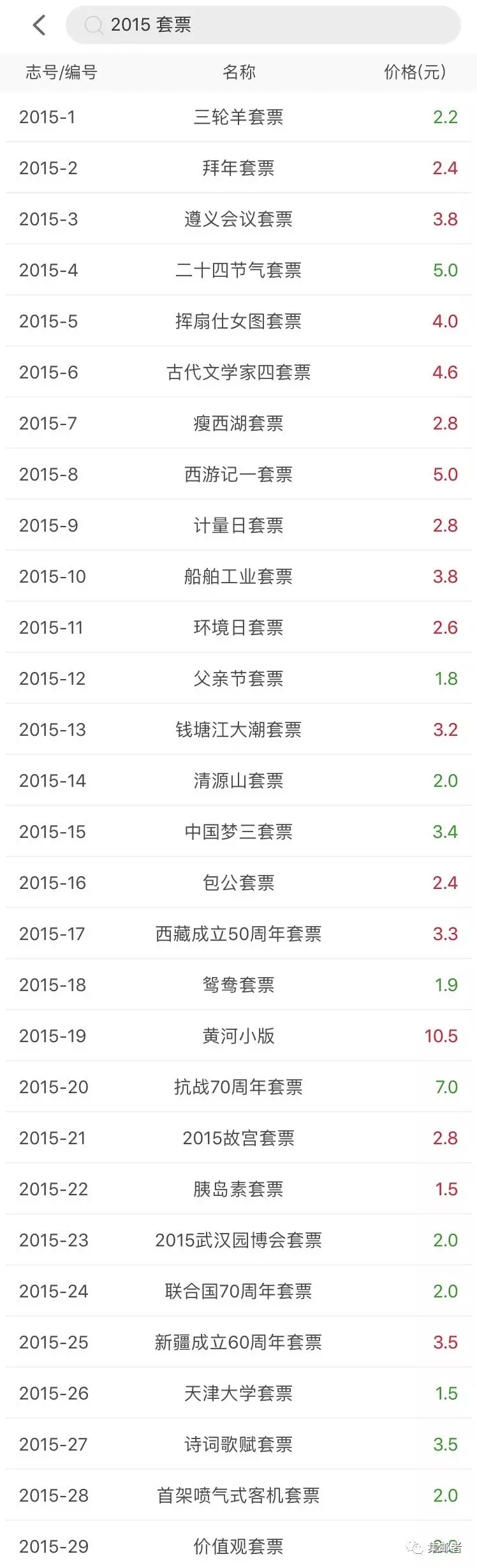
Task: Select the 二十四节气套票 row
Action: pyautogui.click(x=238, y=270)
